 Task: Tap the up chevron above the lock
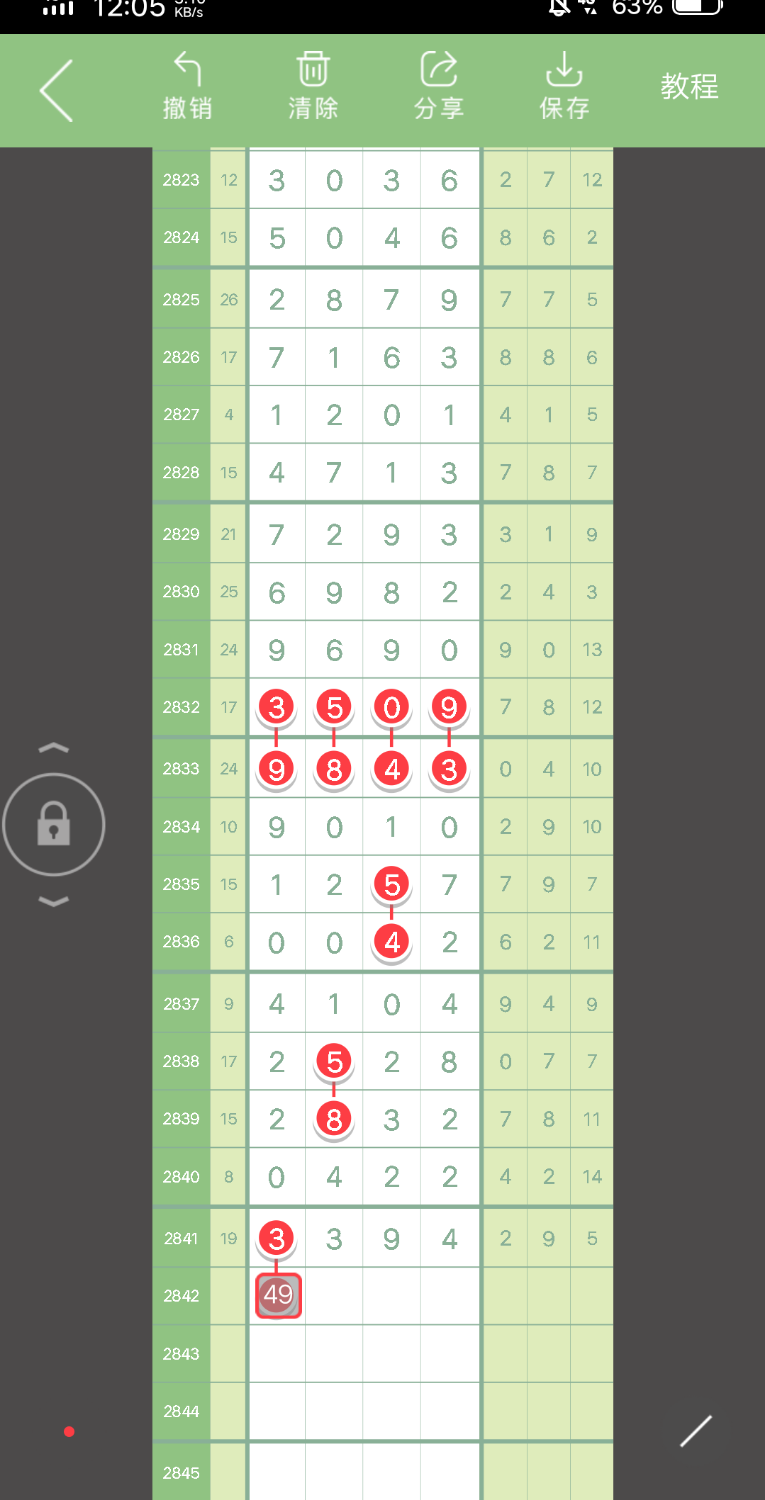tap(54, 748)
